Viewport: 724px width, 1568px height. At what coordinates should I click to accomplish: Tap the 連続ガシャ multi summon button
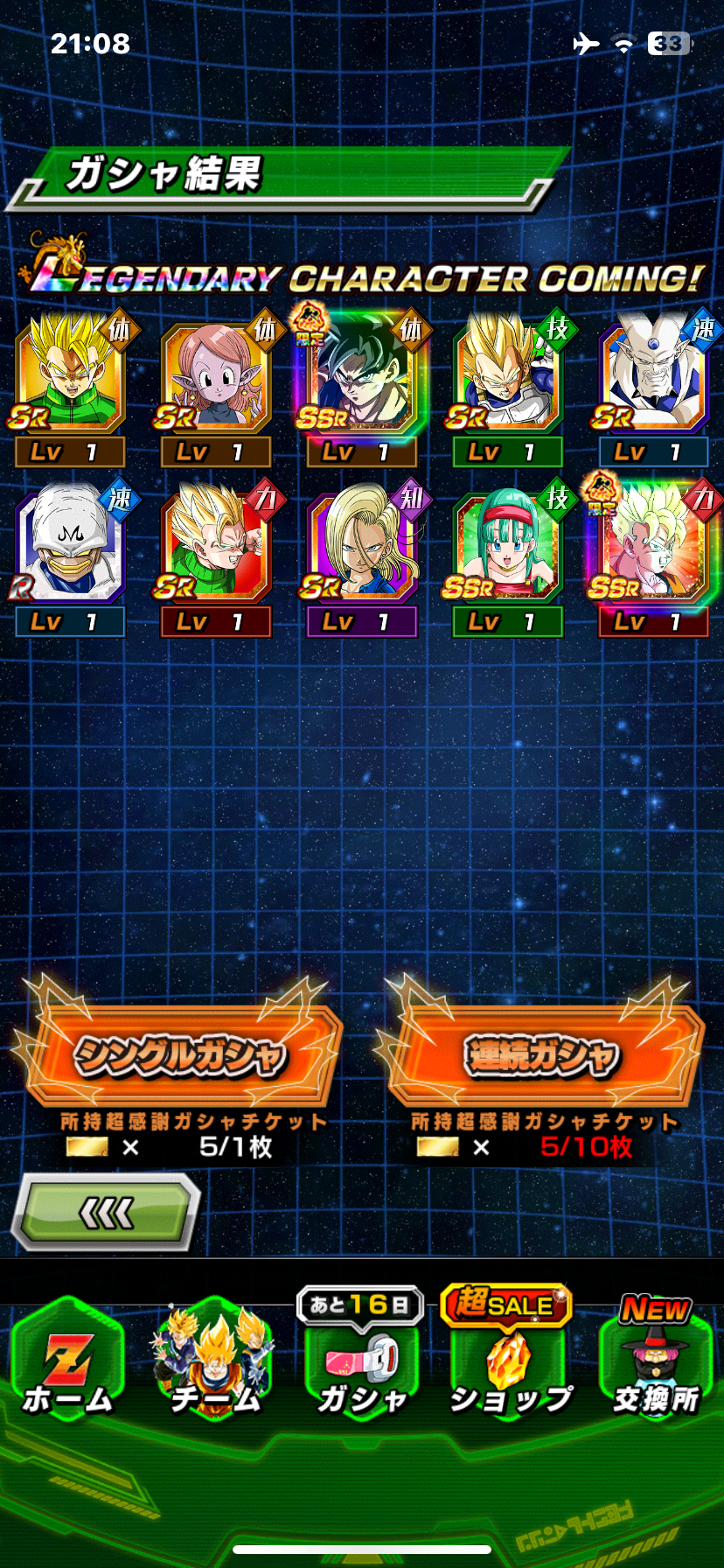[541, 1055]
